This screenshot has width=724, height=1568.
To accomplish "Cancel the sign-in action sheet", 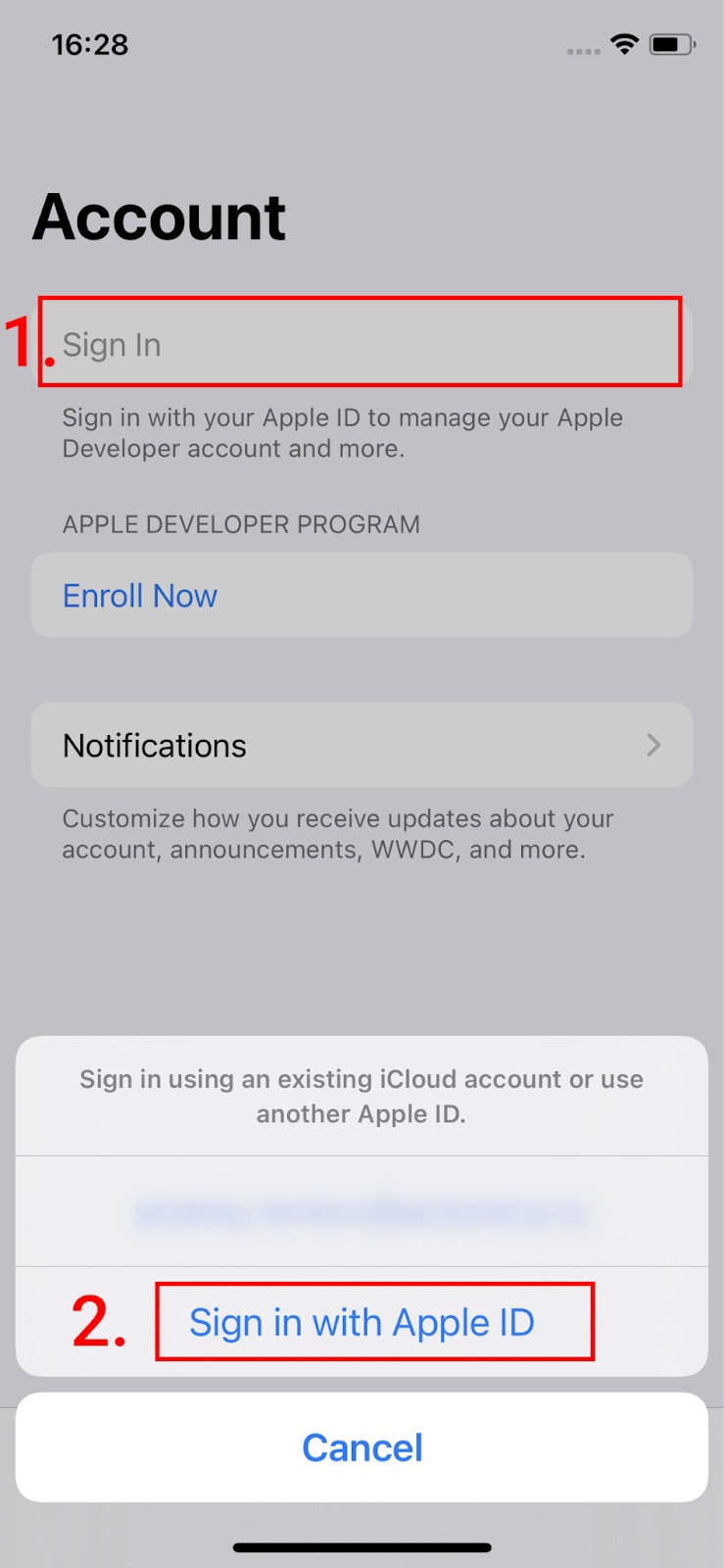I will pos(362,1447).
